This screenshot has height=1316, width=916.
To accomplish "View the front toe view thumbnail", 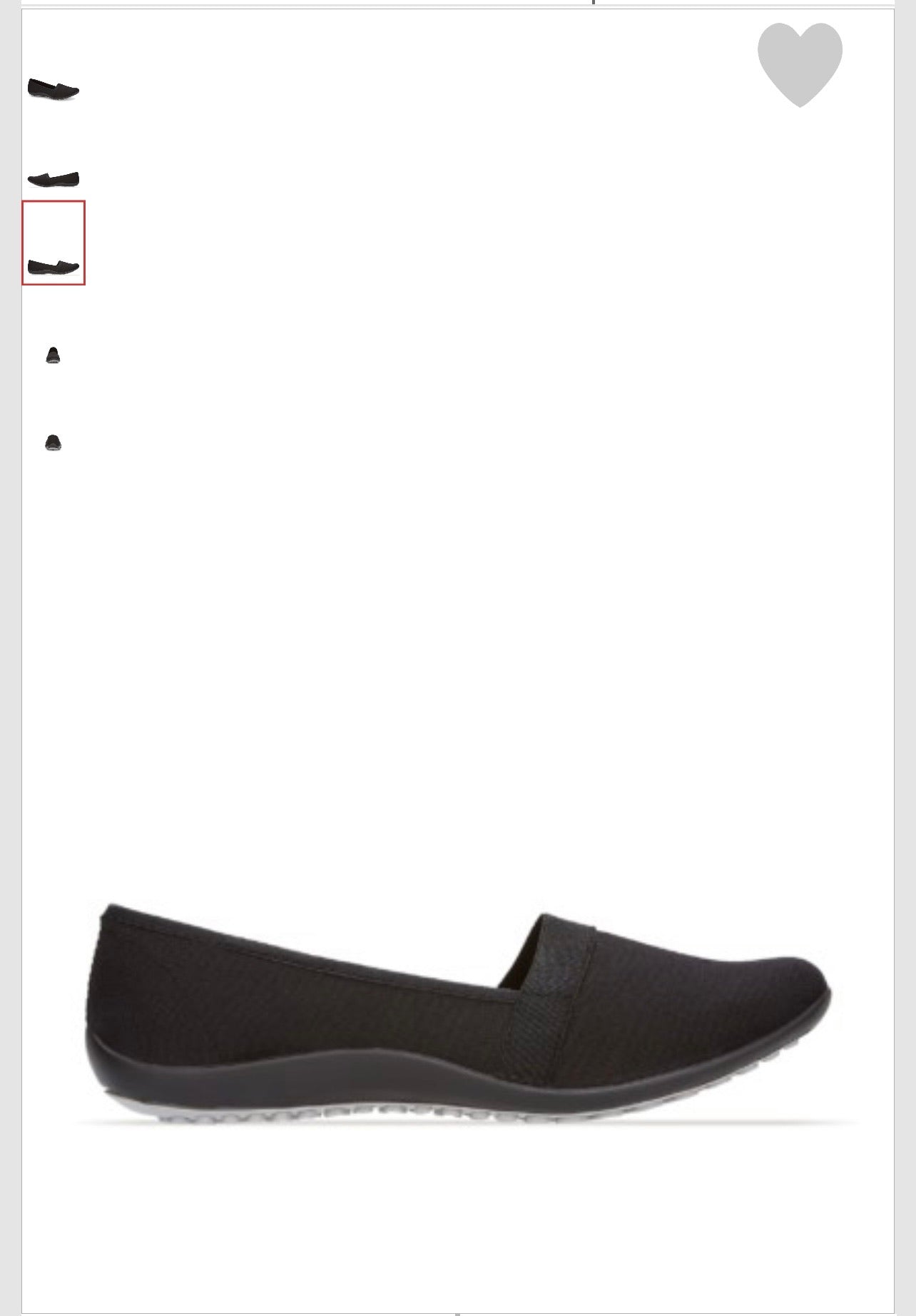I will pos(53,355).
